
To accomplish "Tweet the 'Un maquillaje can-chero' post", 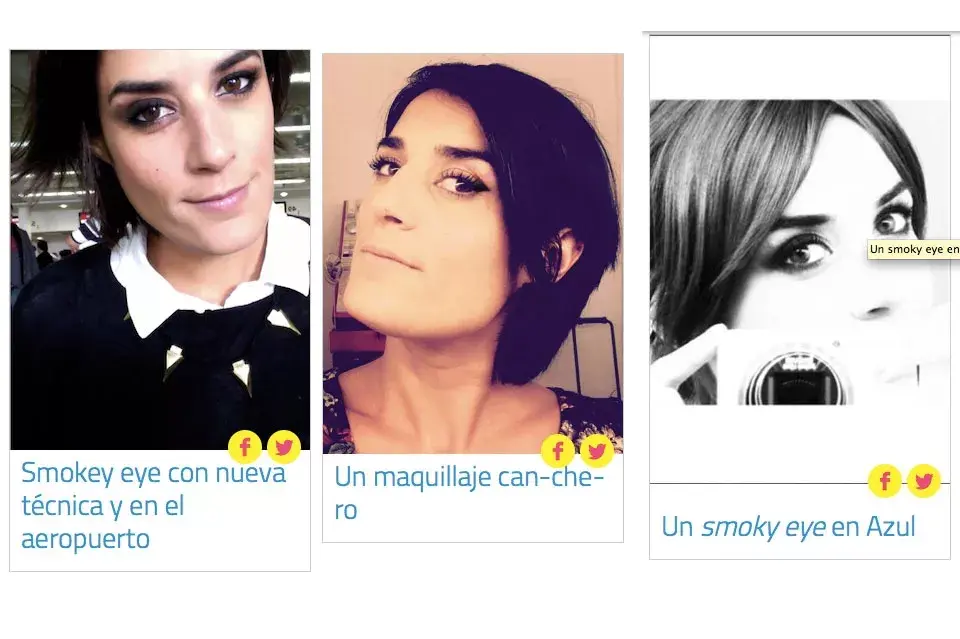I will 597,451.
